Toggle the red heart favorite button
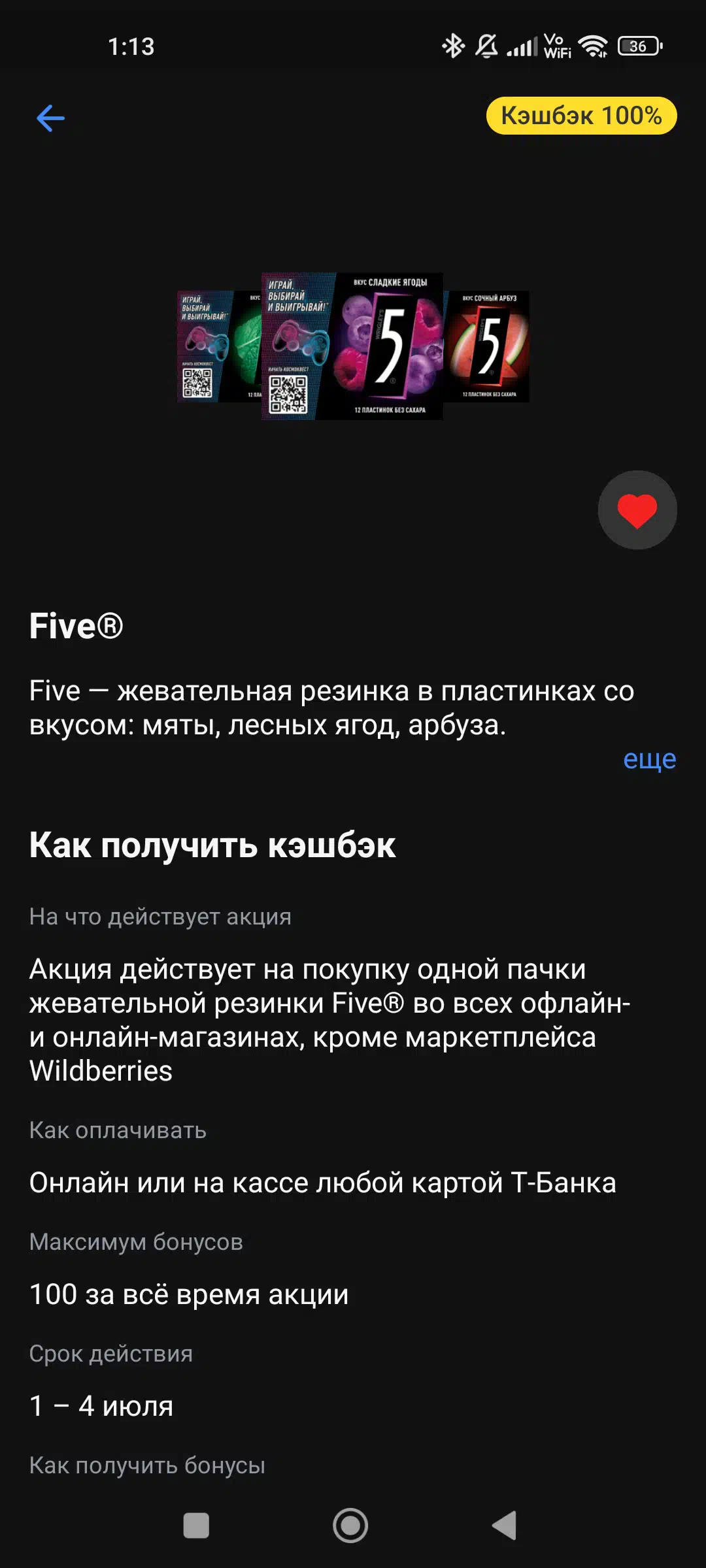The height and width of the screenshot is (1568, 706). pyautogui.click(x=637, y=510)
